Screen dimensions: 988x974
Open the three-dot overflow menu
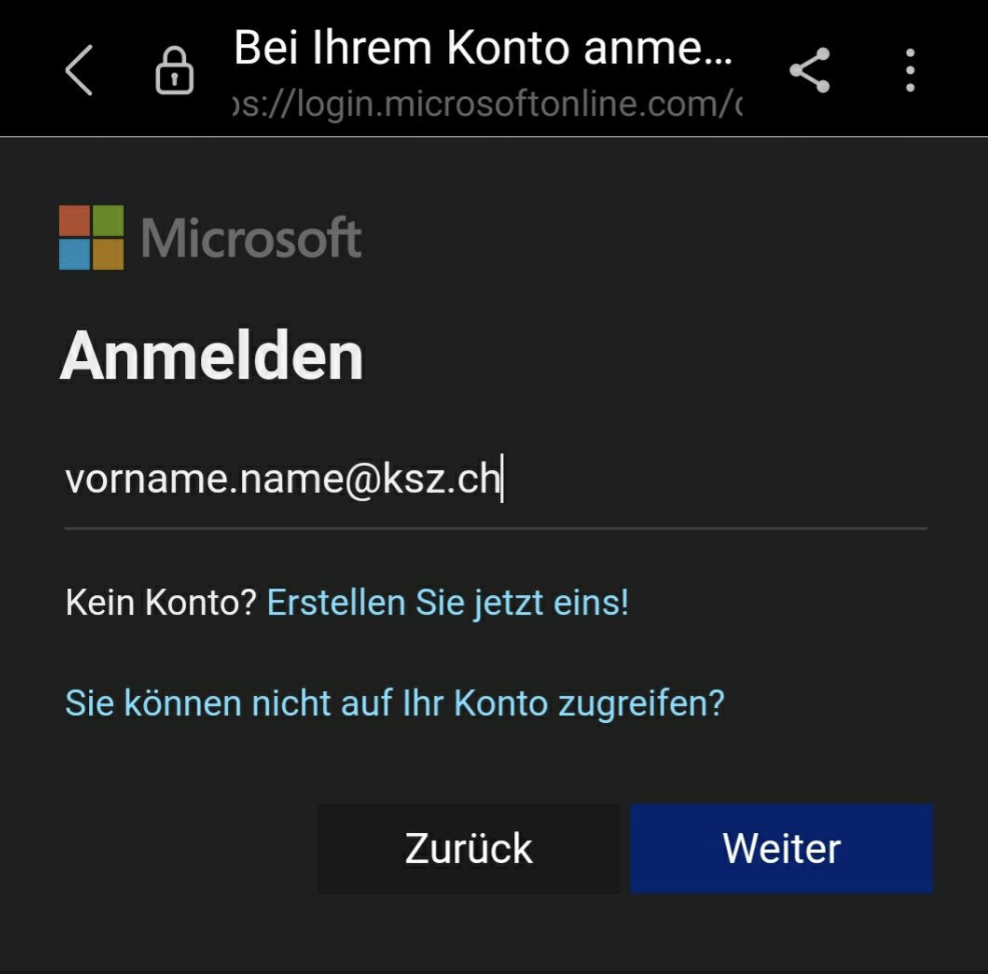click(x=909, y=71)
